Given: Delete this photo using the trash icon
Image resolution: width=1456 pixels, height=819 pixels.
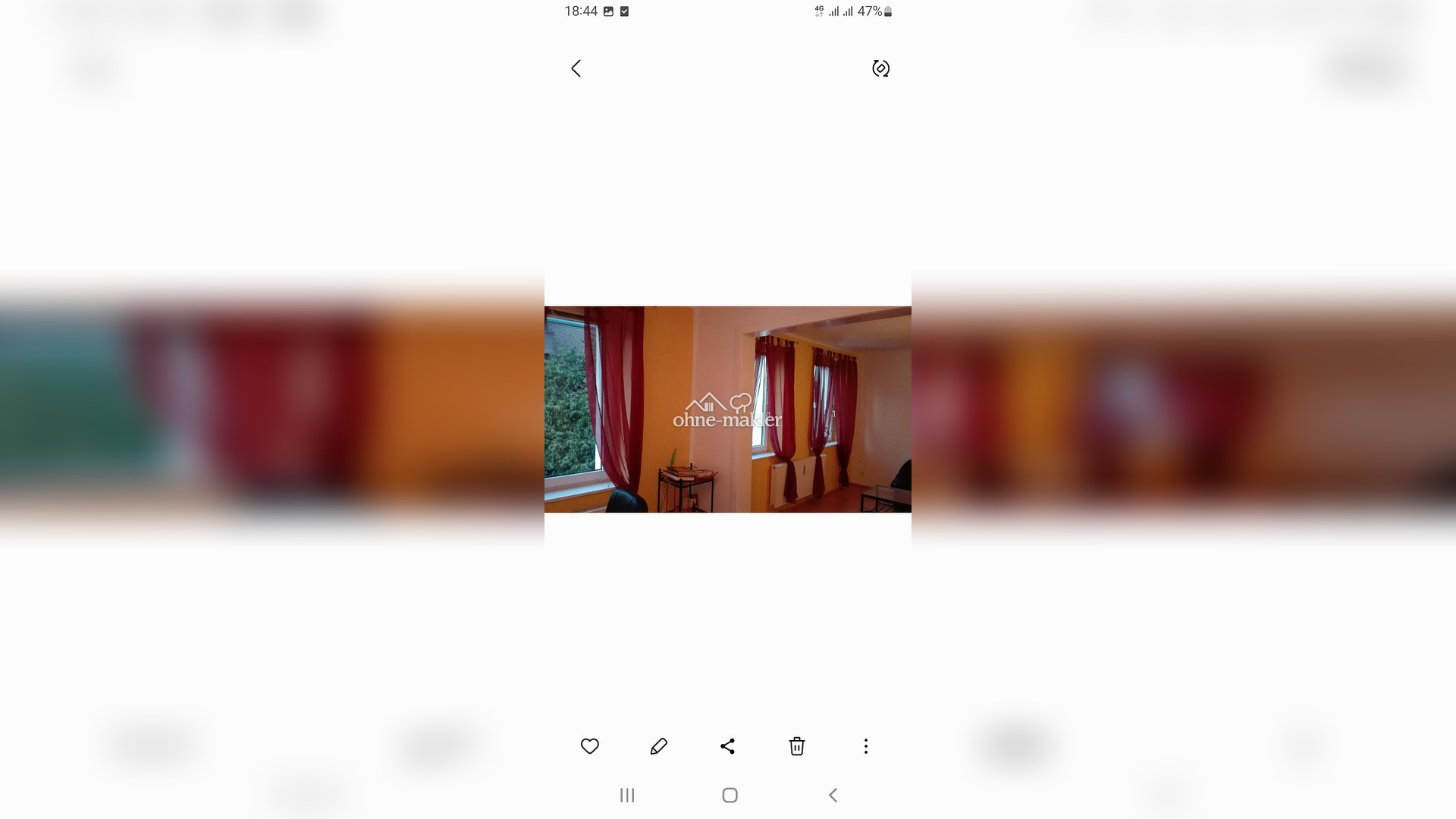Looking at the screenshot, I should click(x=796, y=746).
